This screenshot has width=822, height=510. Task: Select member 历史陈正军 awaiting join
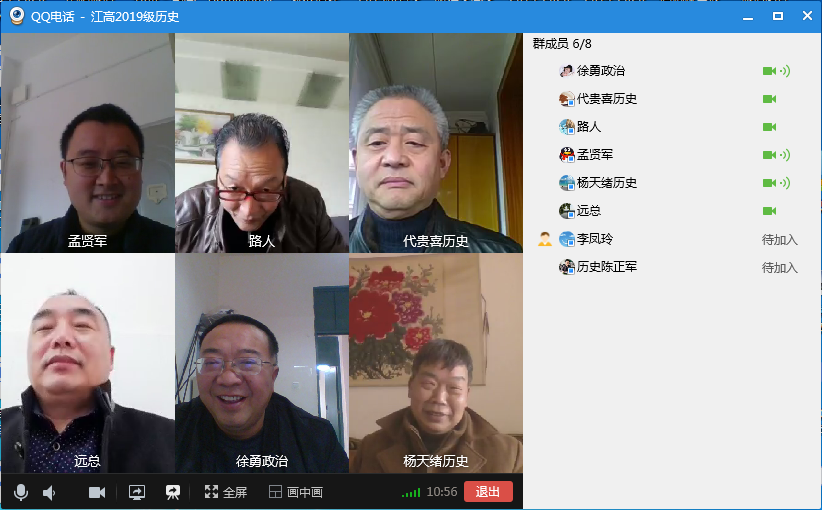[606, 267]
